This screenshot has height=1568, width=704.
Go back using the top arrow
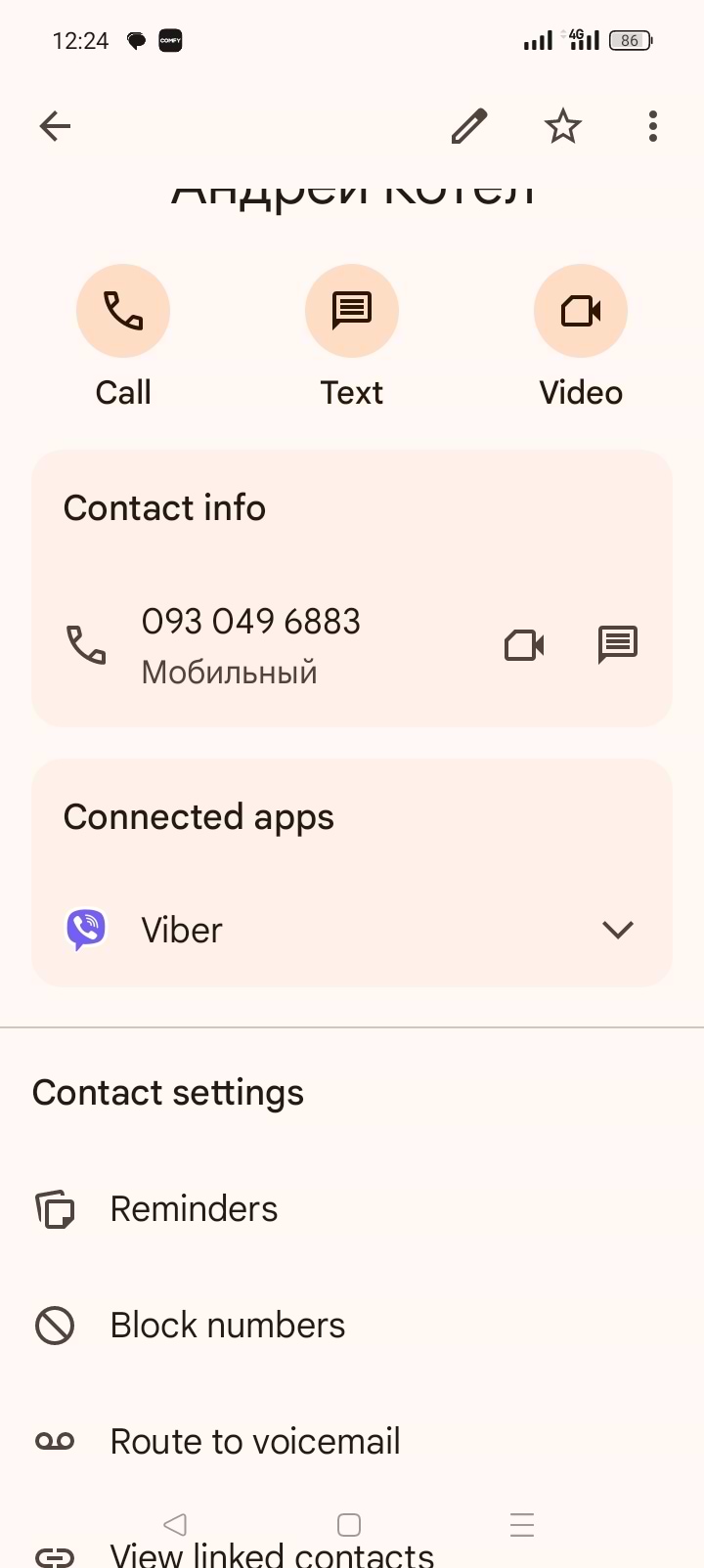(56, 126)
